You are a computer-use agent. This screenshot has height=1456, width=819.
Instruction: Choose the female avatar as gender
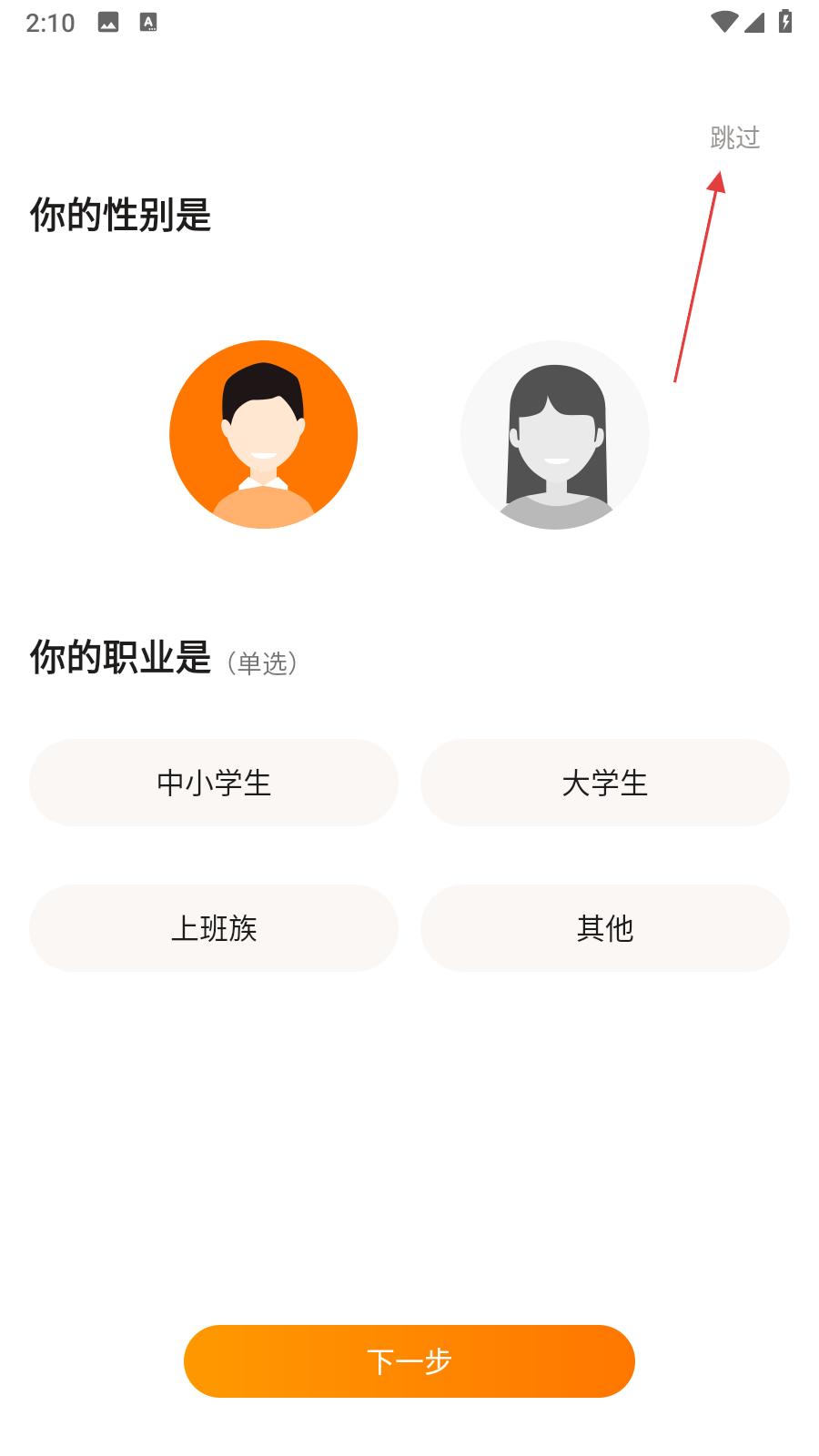(555, 435)
